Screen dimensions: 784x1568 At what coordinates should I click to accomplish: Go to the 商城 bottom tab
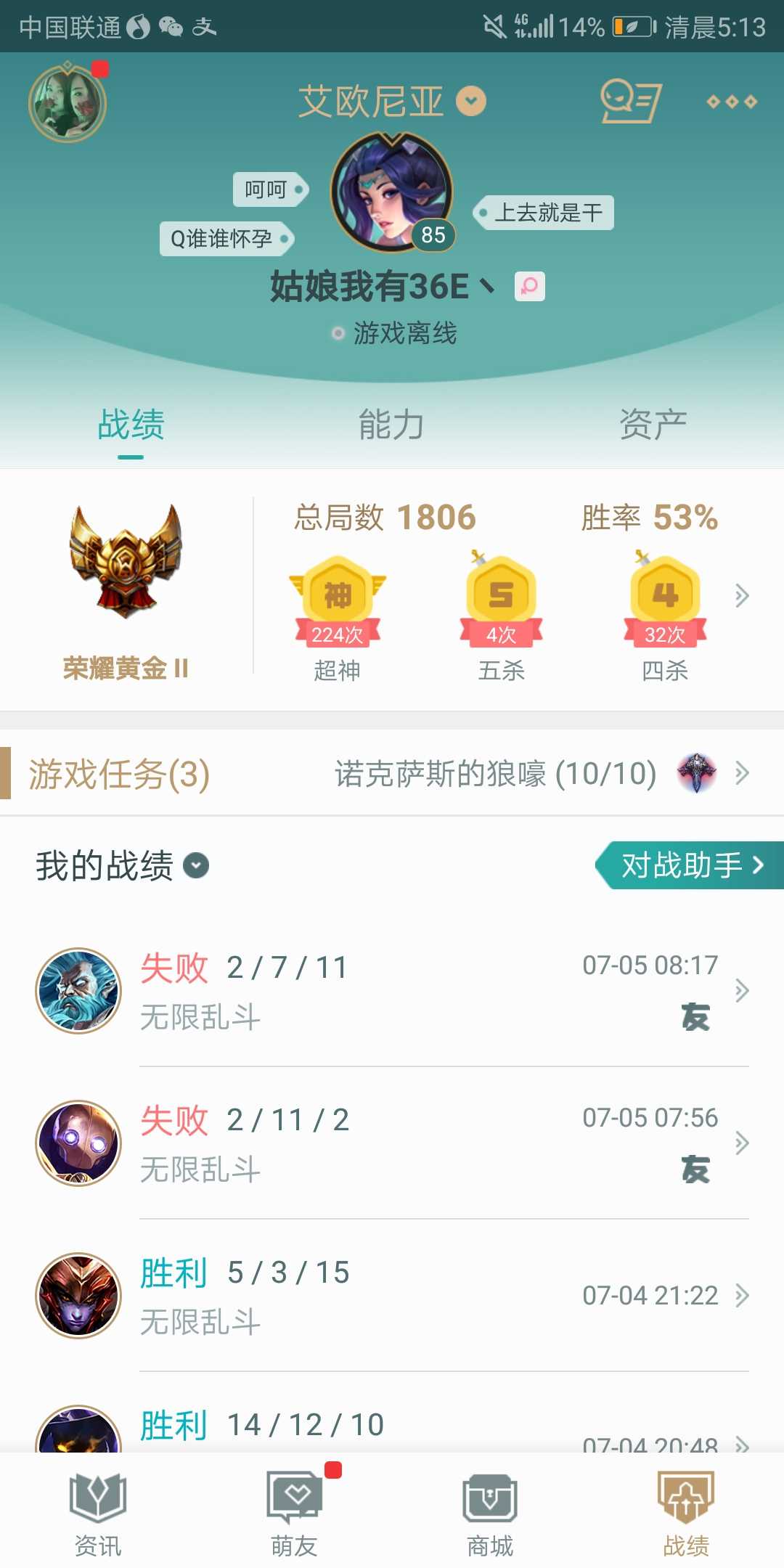pyautogui.click(x=490, y=1514)
